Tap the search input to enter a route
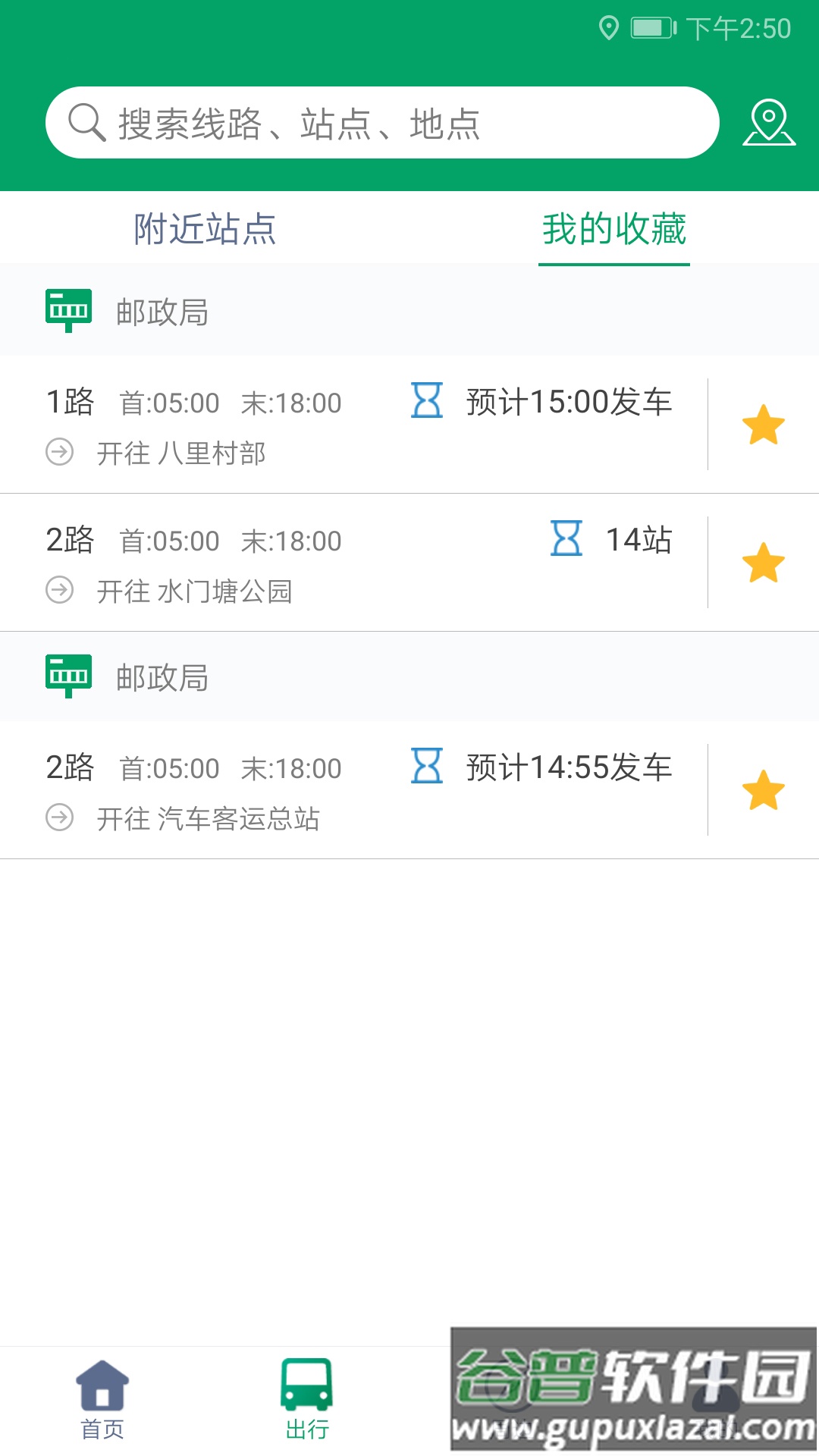This screenshot has width=819, height=1456. (379, 121)
